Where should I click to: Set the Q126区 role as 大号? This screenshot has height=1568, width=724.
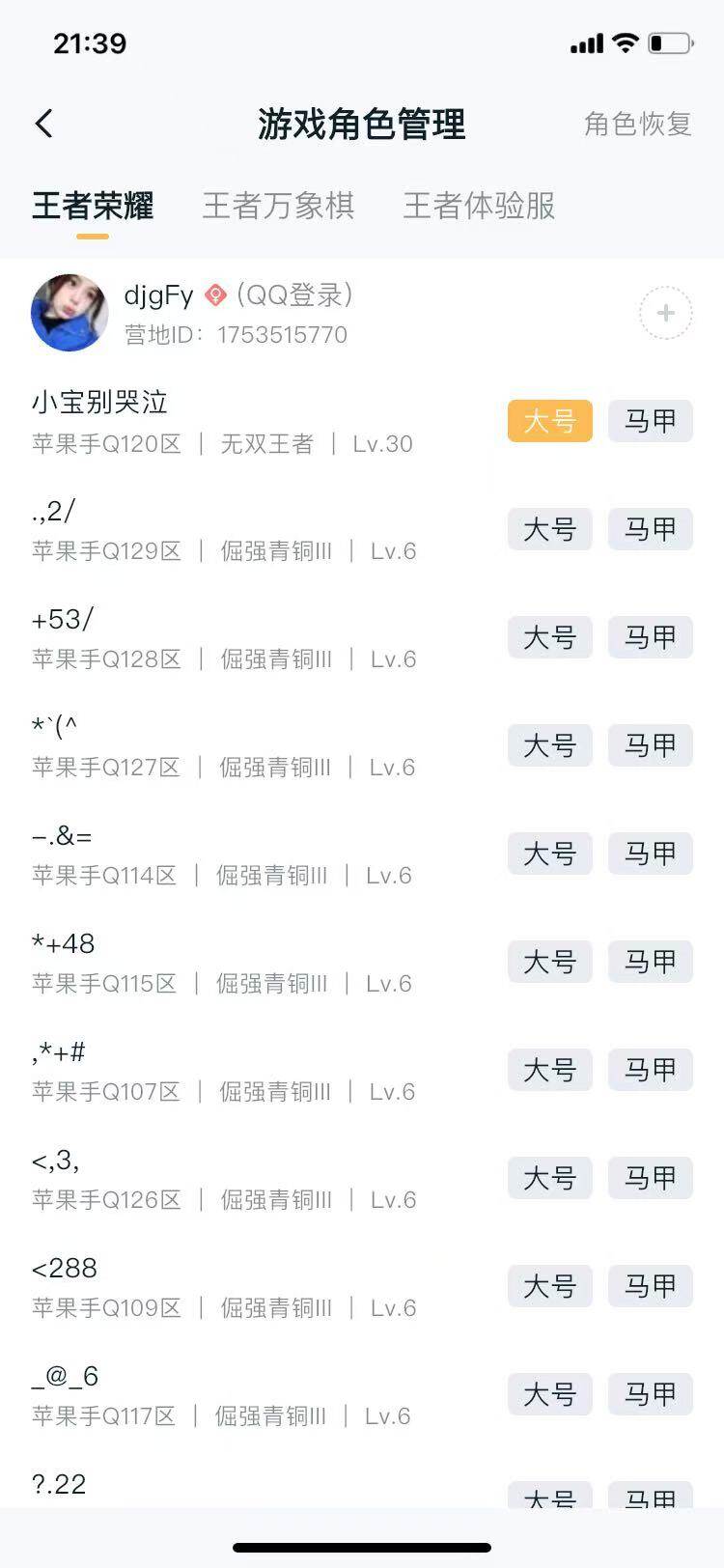[549, 1178]
